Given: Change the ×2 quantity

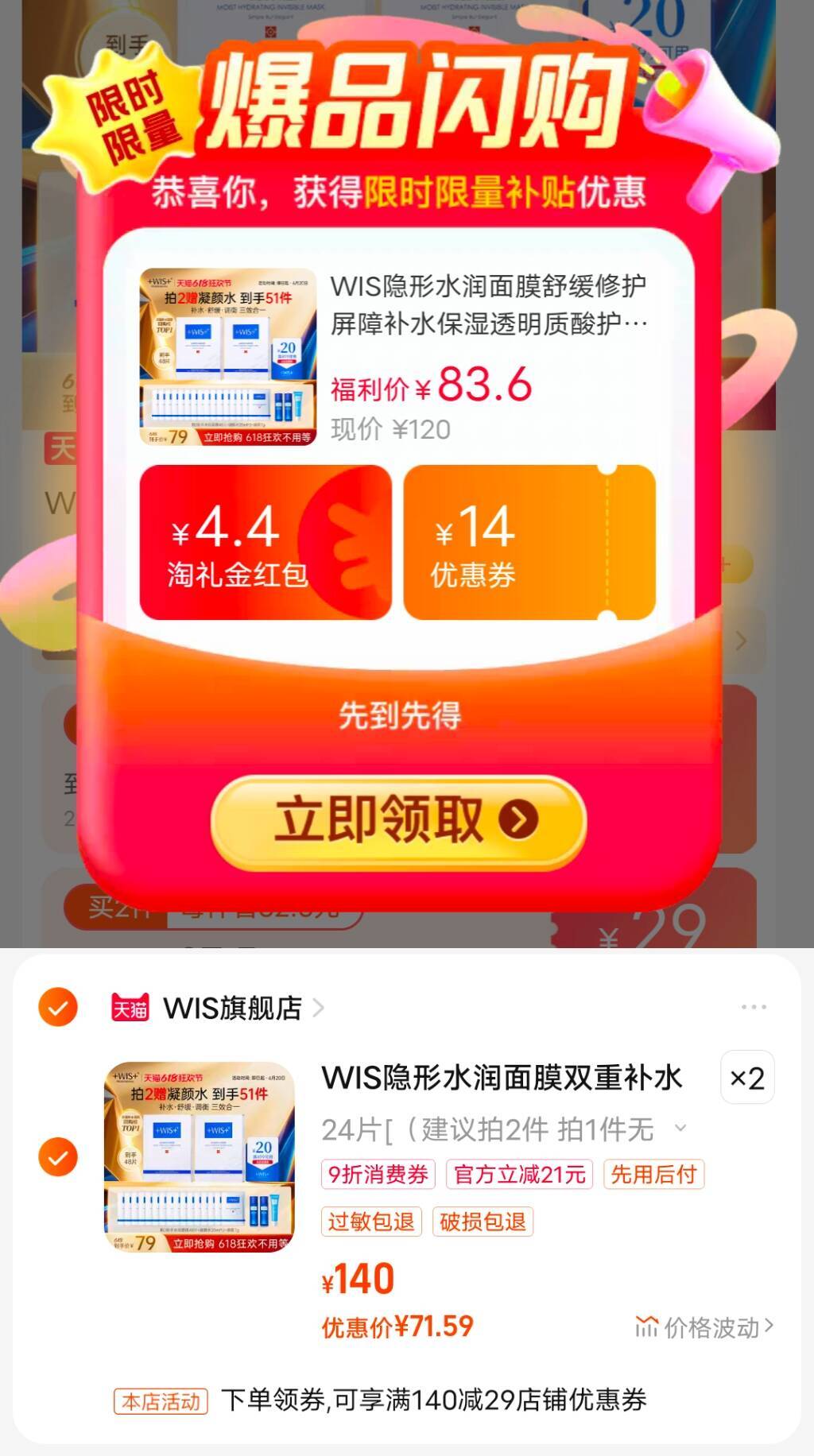Looking at the screenshot, I should coord(746,1078).
